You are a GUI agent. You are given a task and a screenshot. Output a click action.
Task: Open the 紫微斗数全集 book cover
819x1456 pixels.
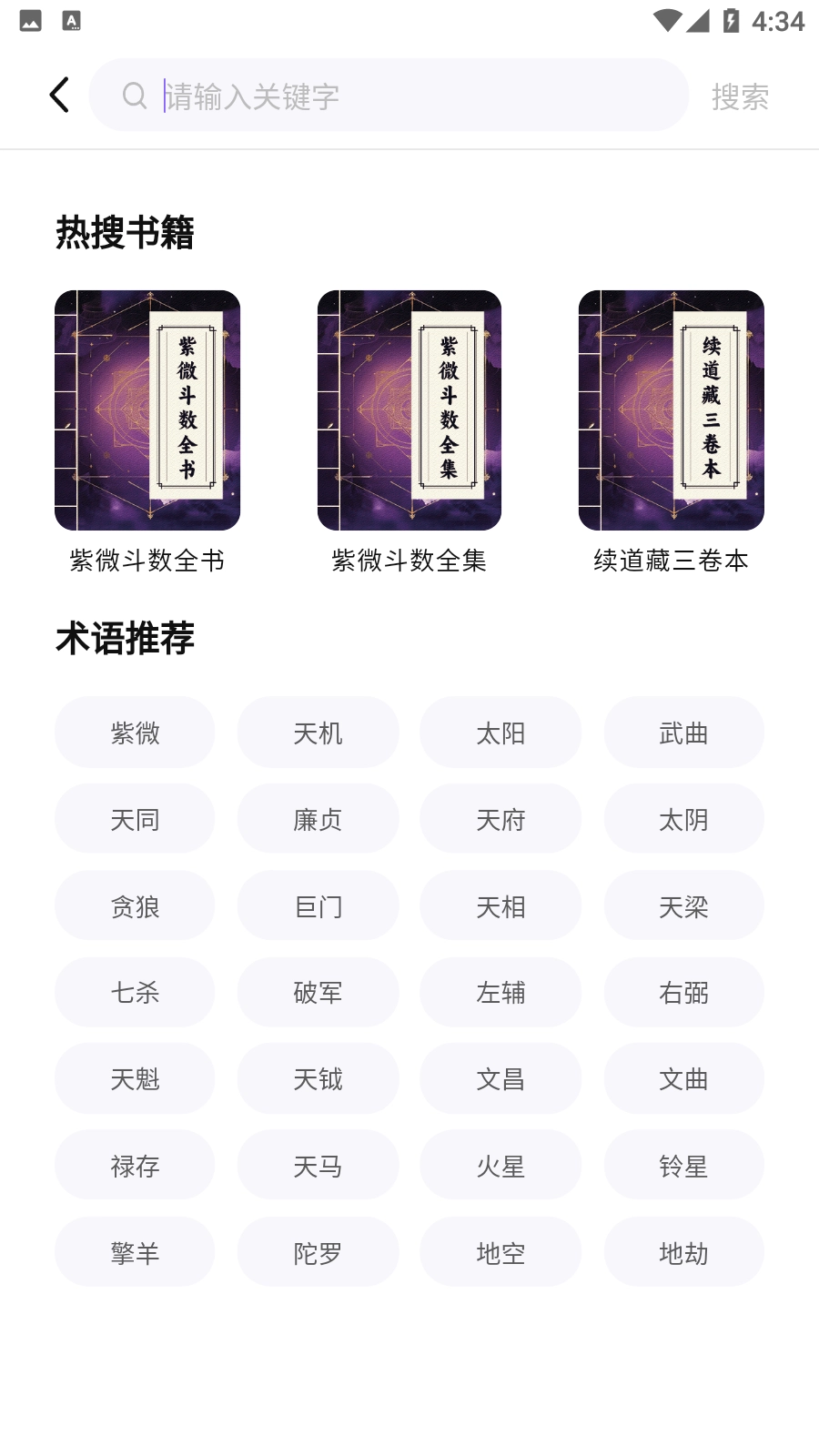pos(409,409)
